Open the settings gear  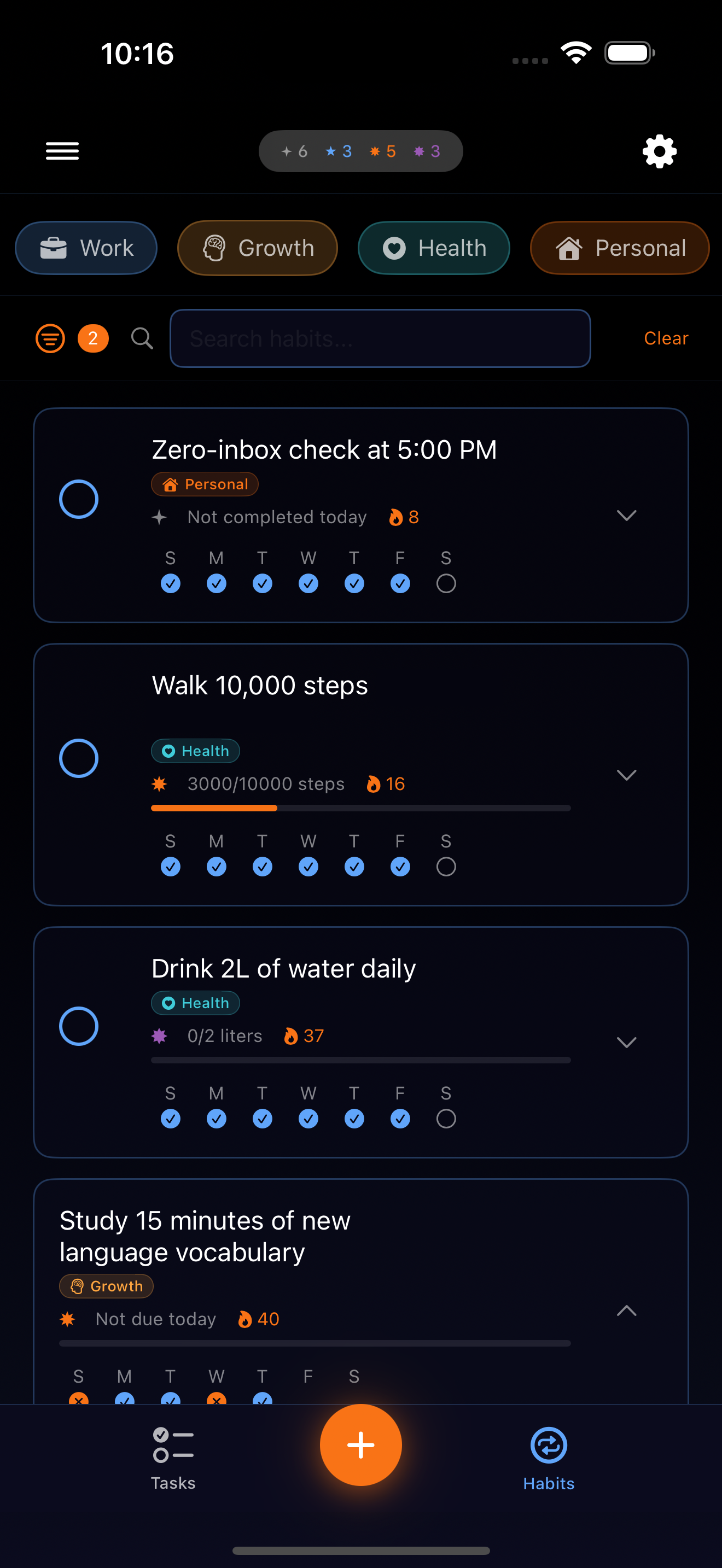pyautogui.click(x=658, y=150)
